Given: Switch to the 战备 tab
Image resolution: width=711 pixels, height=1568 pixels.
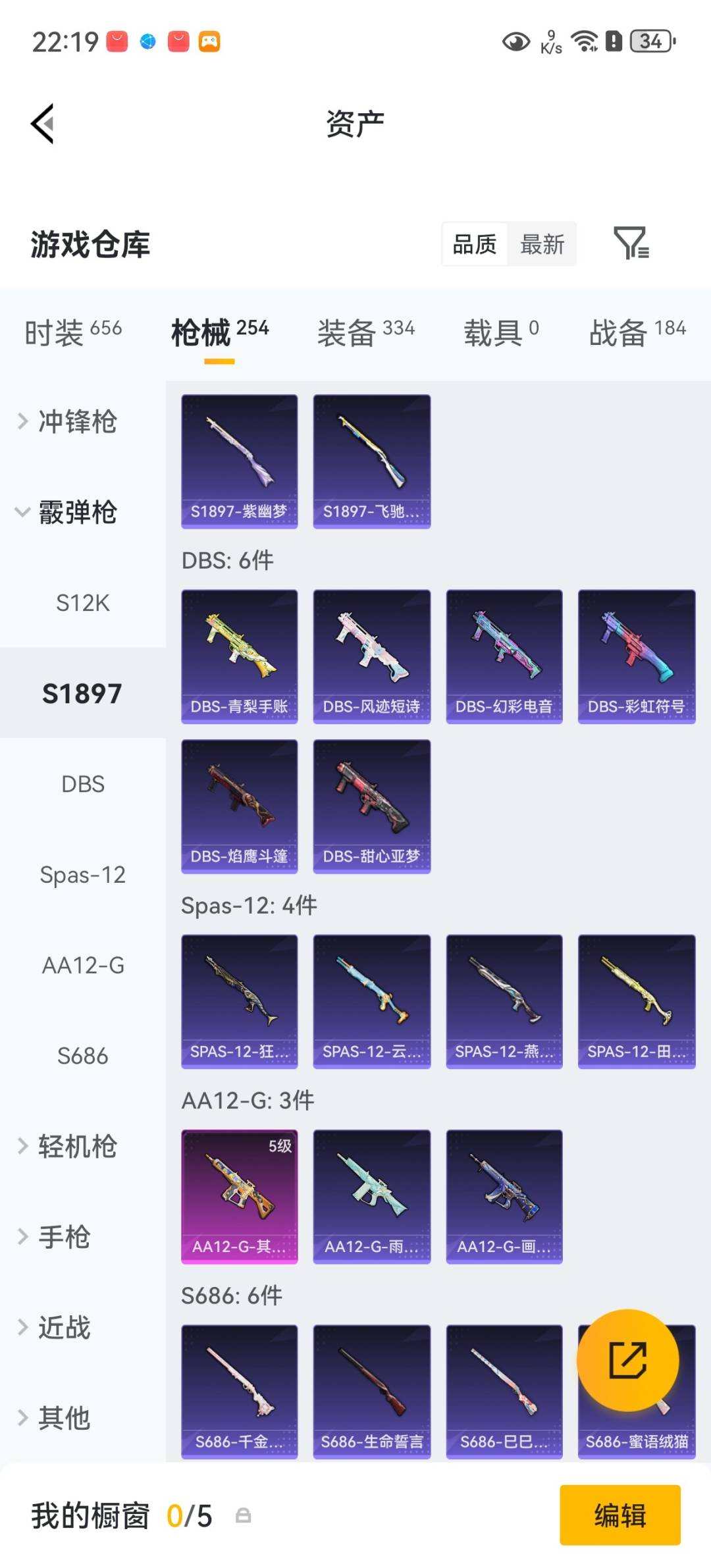Looking at the screenshot, I should 637,332.
